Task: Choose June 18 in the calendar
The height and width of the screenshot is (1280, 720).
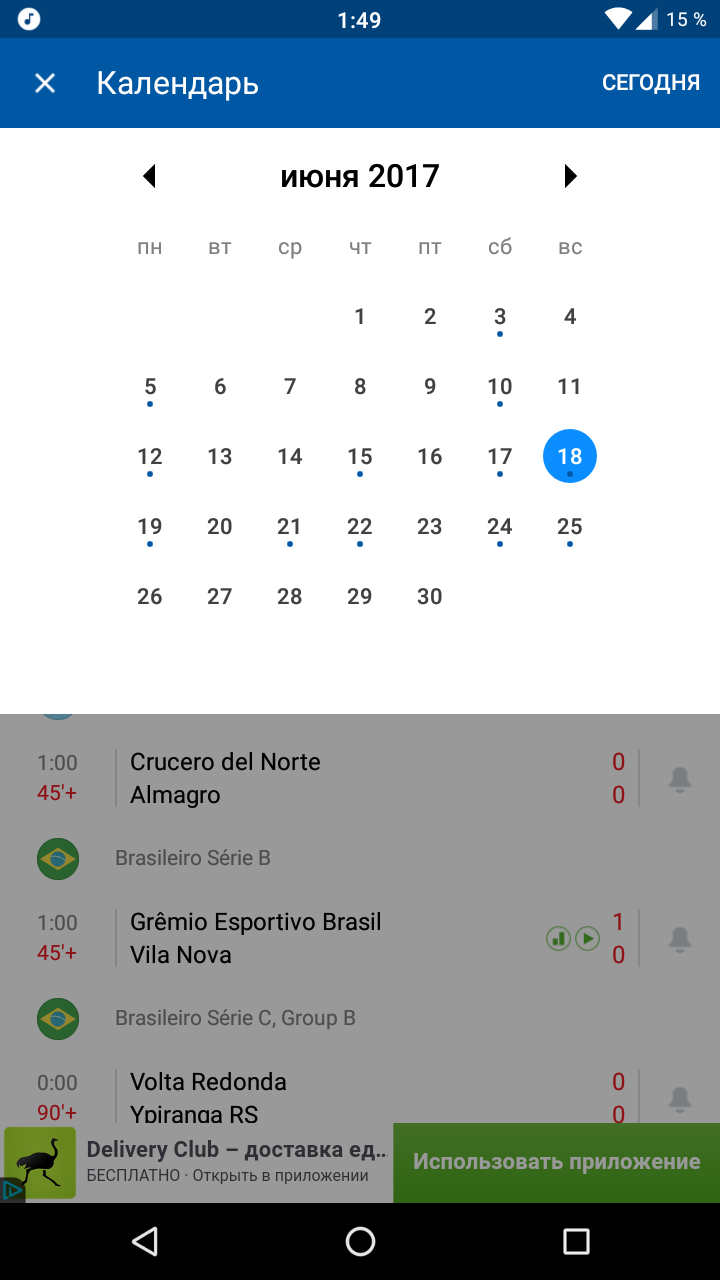Action: [570, 457]
